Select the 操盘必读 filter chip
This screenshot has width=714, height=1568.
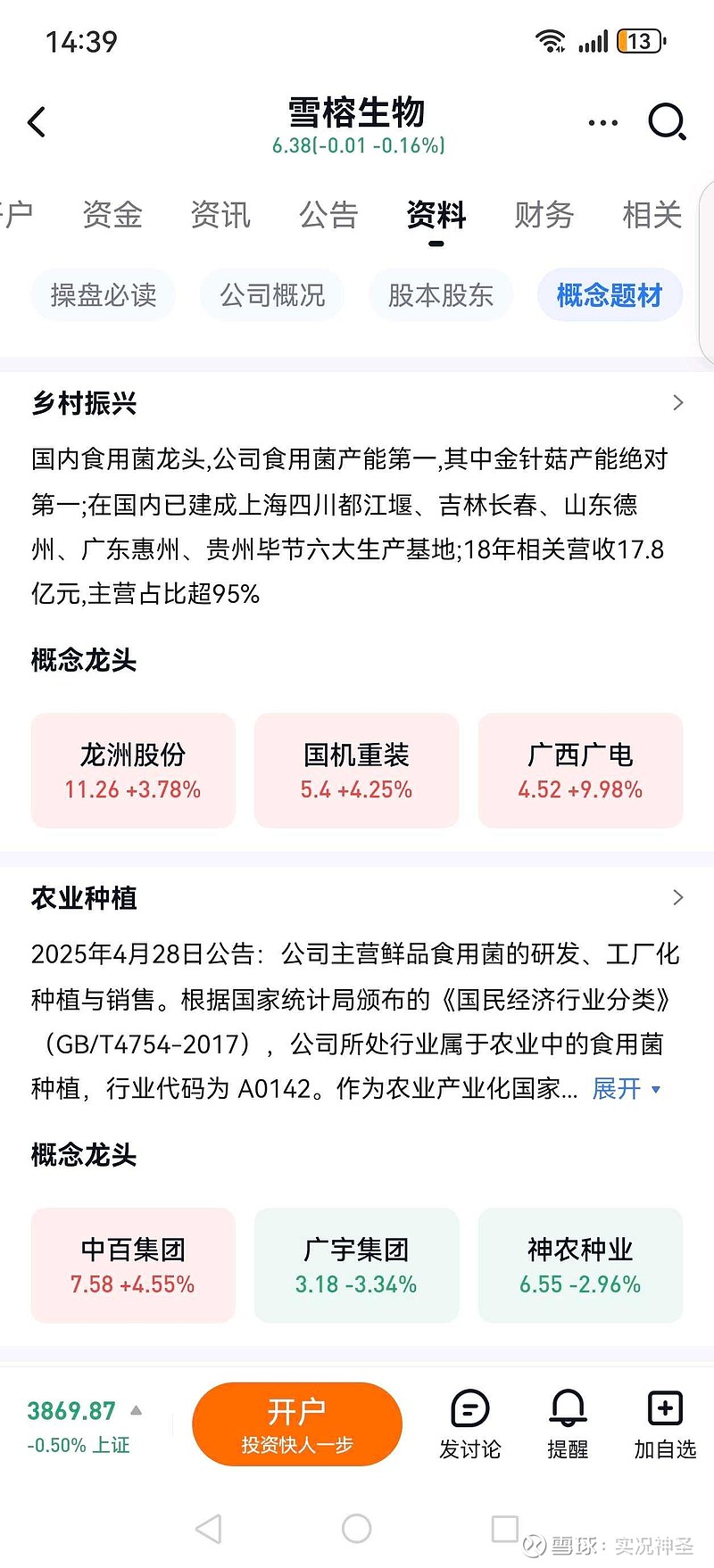point(102,295)
